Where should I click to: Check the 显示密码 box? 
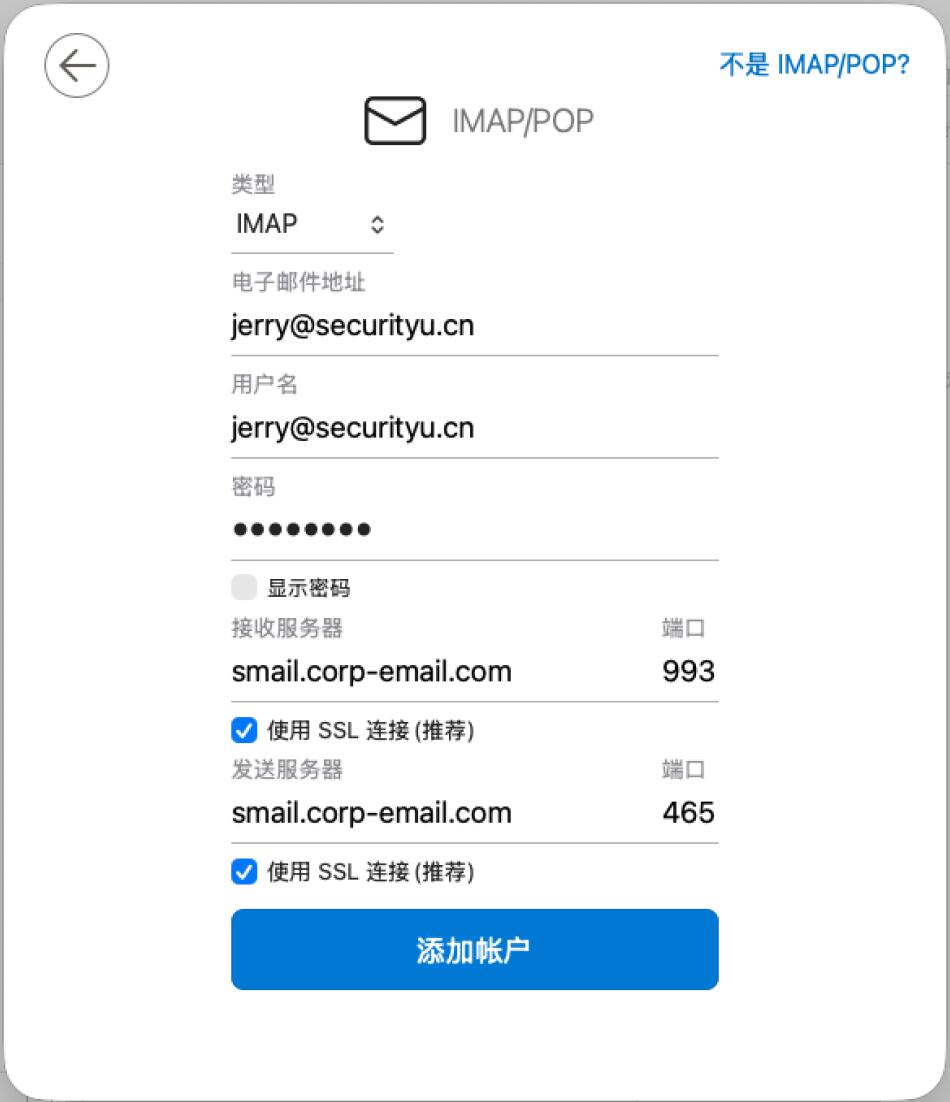tap(244, 587)
